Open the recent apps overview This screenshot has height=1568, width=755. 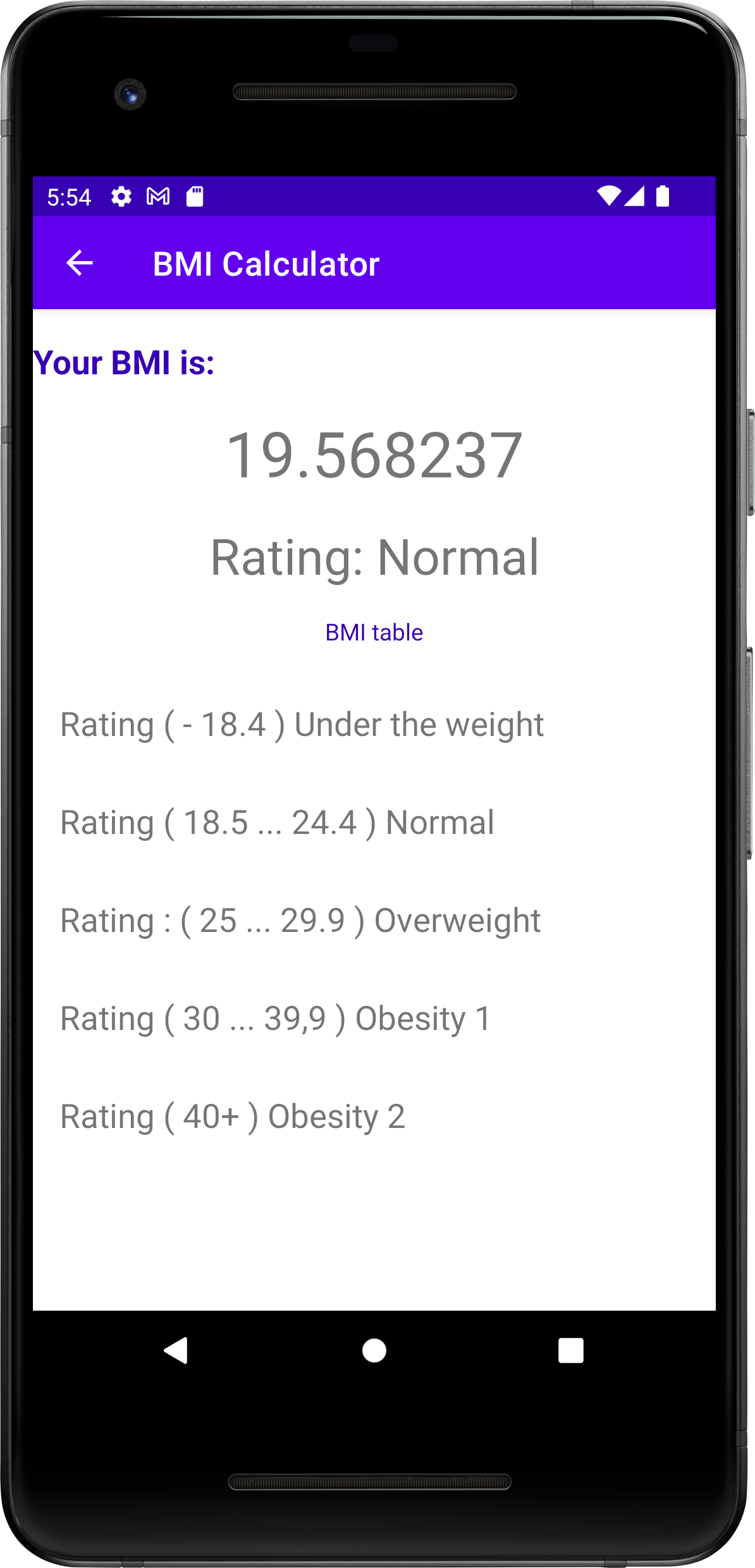[x=570, y=1351]
